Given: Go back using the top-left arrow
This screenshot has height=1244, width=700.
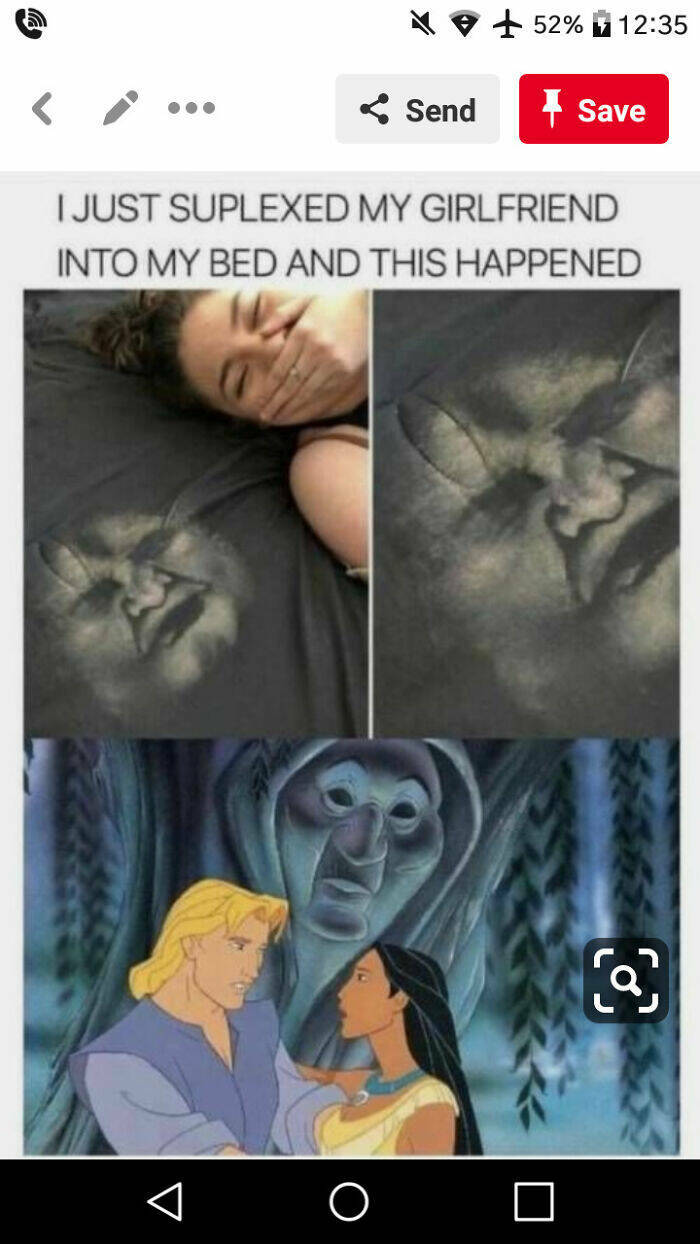Looking at the screenshot, I should [42, 109].
